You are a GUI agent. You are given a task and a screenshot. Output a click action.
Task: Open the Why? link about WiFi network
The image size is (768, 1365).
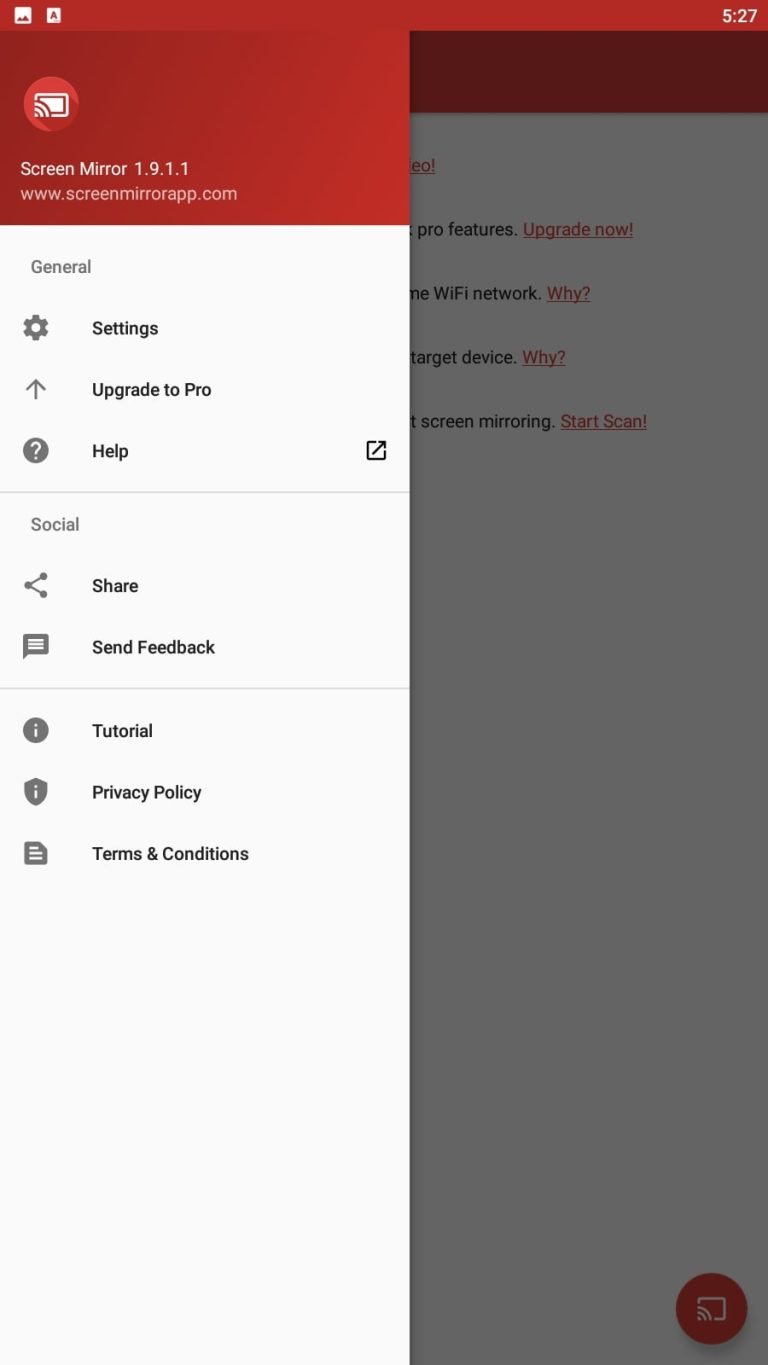568,293
